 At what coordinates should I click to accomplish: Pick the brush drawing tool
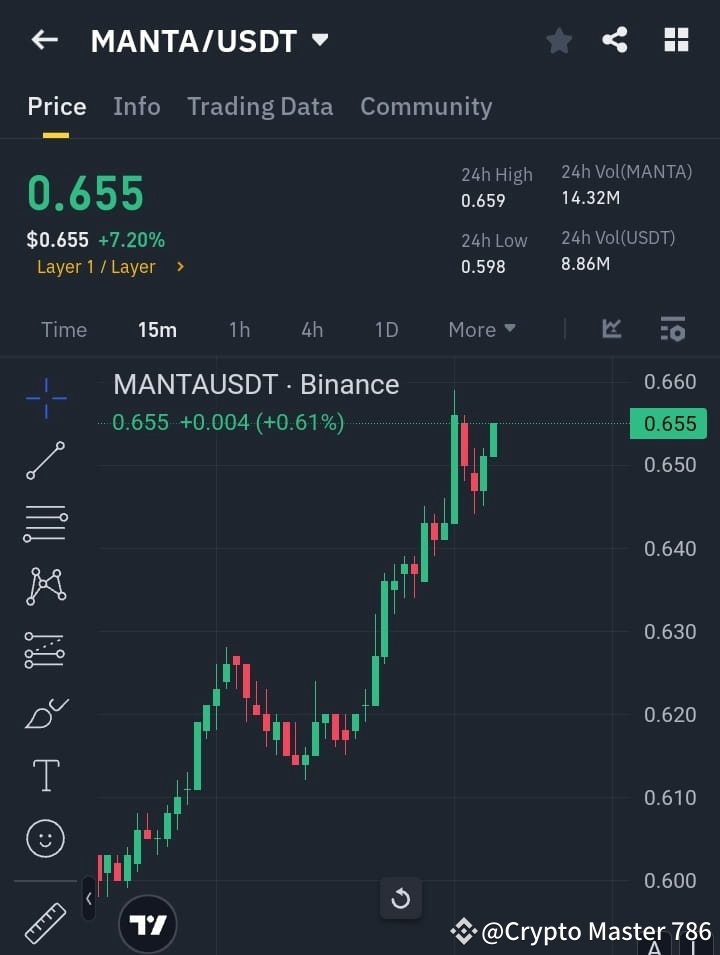coord(44,713)
